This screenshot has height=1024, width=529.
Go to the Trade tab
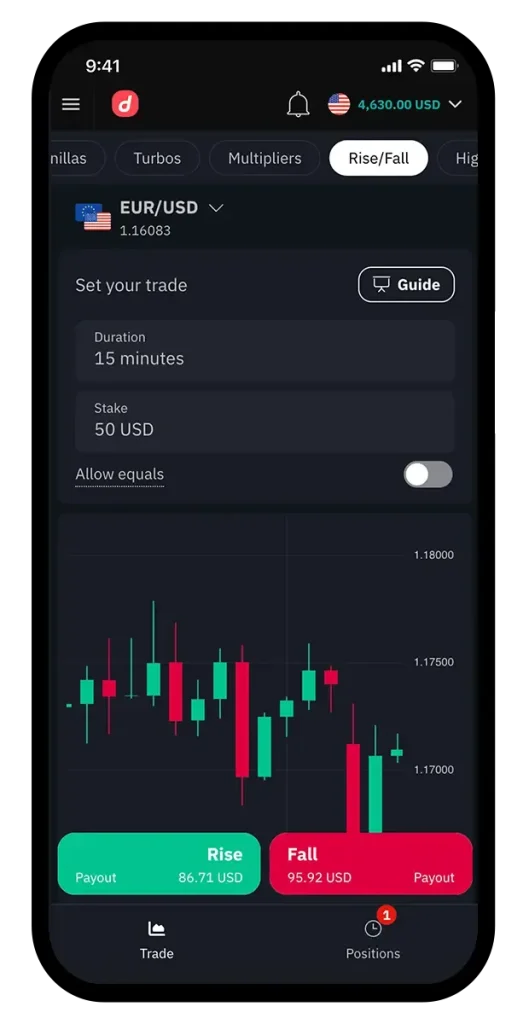157,940
